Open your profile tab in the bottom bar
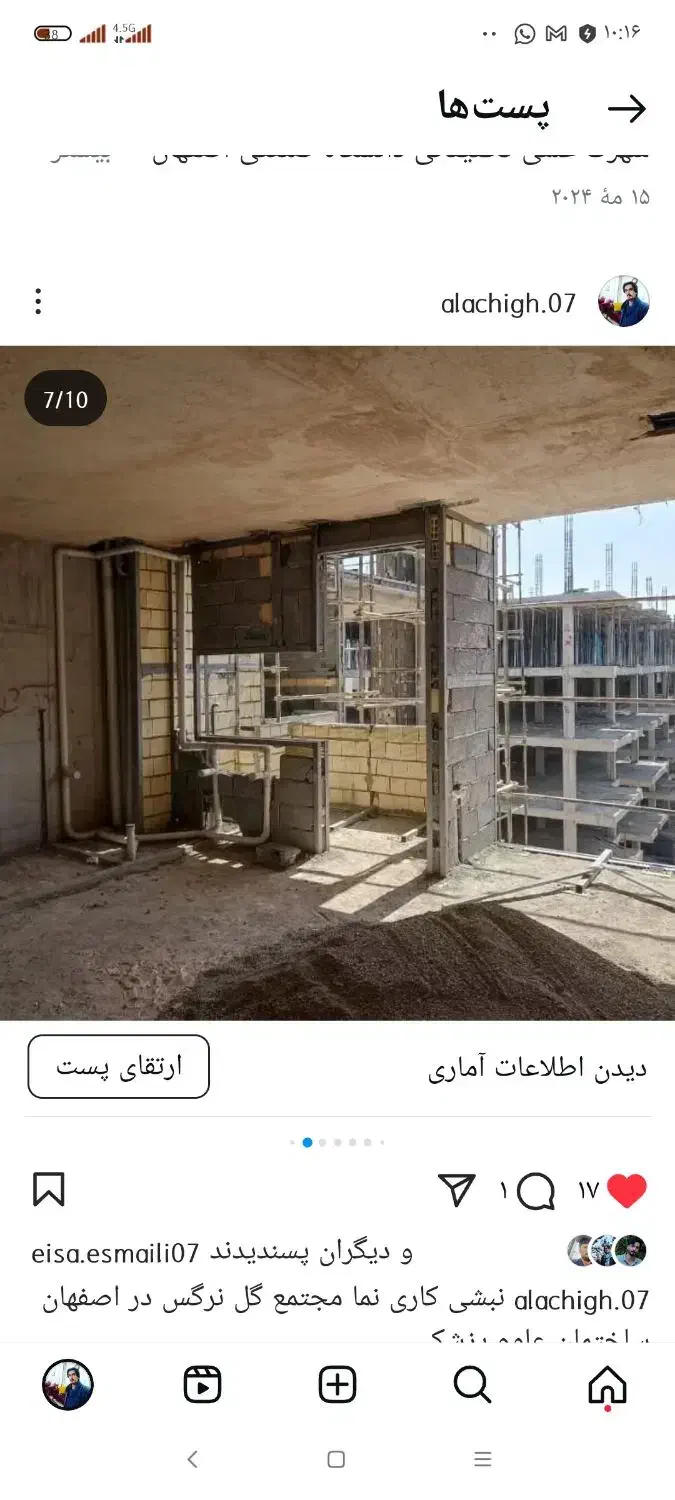 click(x=67, y=1385)
